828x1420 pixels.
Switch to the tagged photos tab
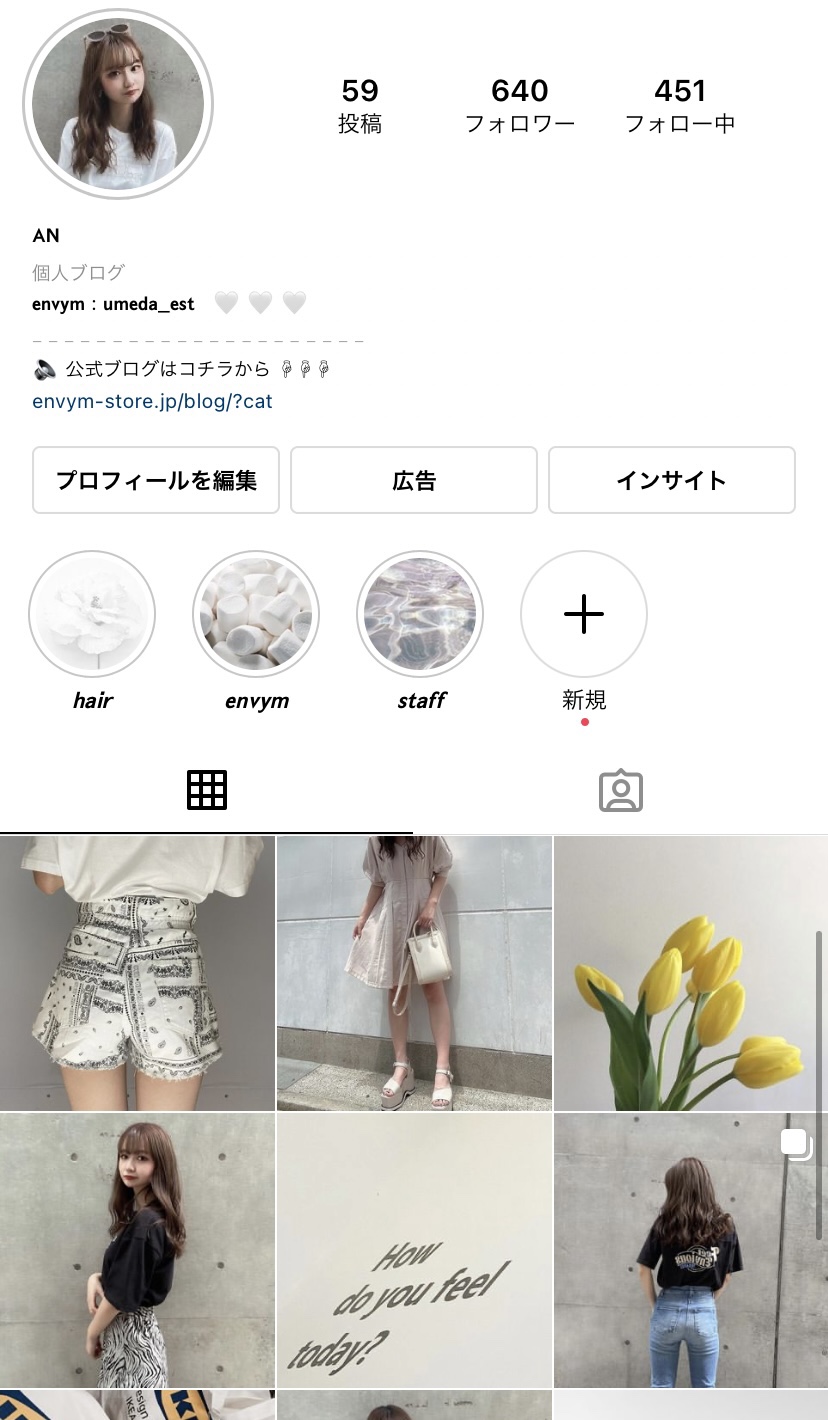(x=620, y=791)
